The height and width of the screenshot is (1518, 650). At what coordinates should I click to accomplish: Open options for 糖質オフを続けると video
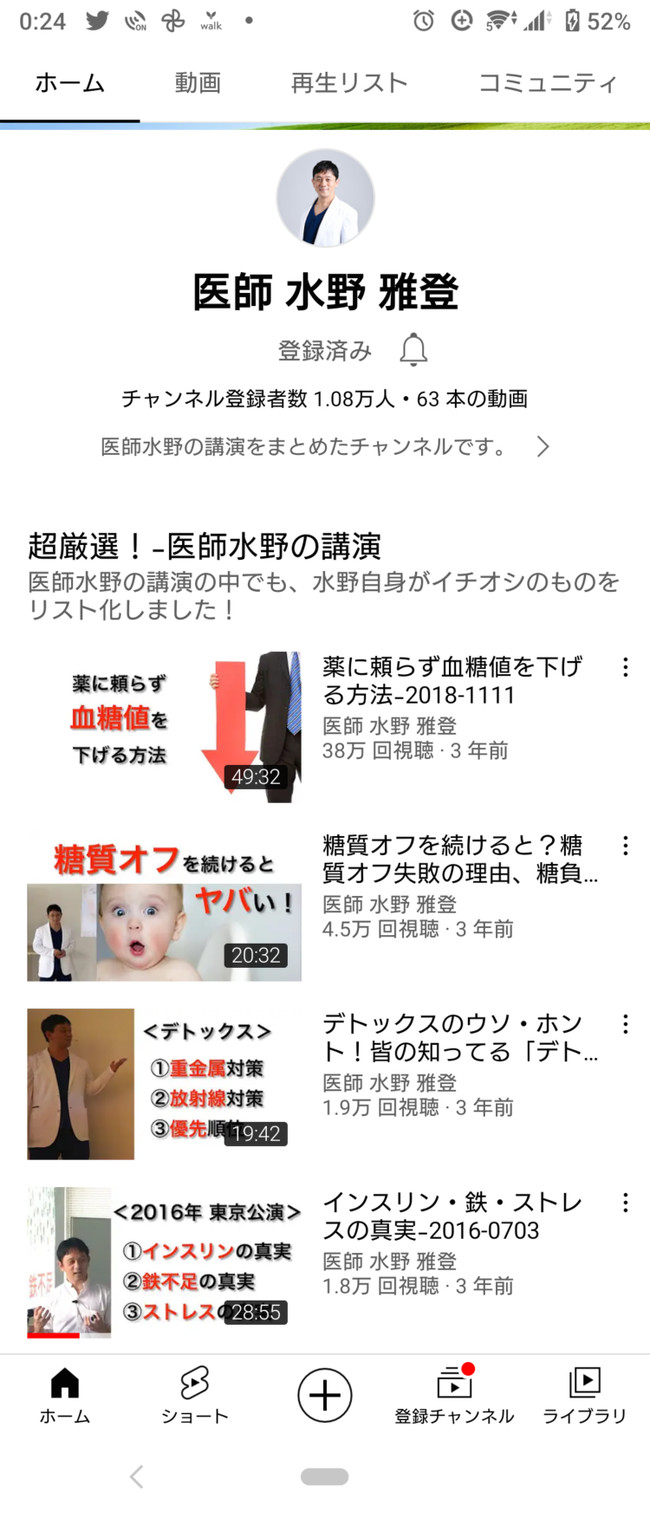point(625,846)
